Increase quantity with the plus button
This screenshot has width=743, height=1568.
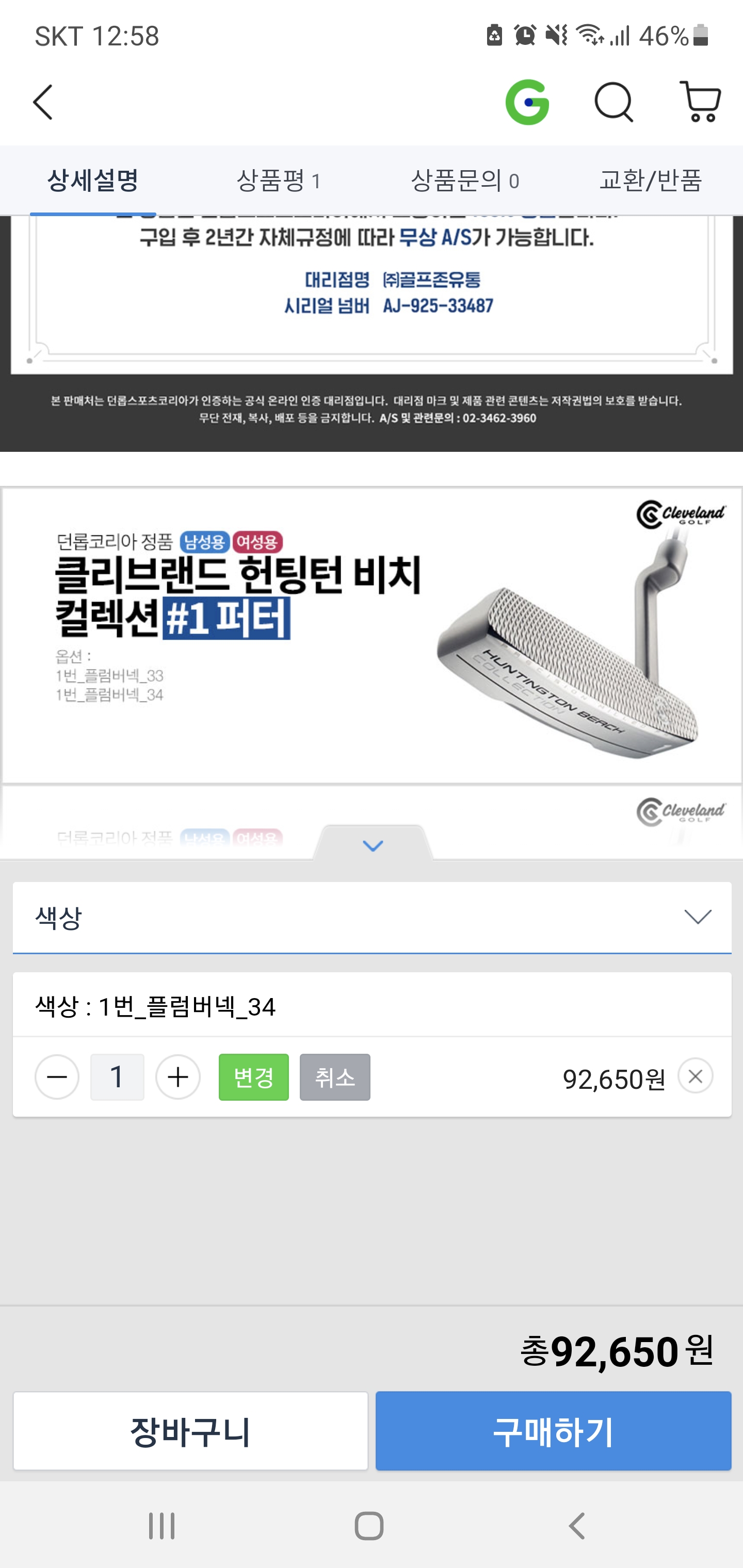click(178, 1077)
